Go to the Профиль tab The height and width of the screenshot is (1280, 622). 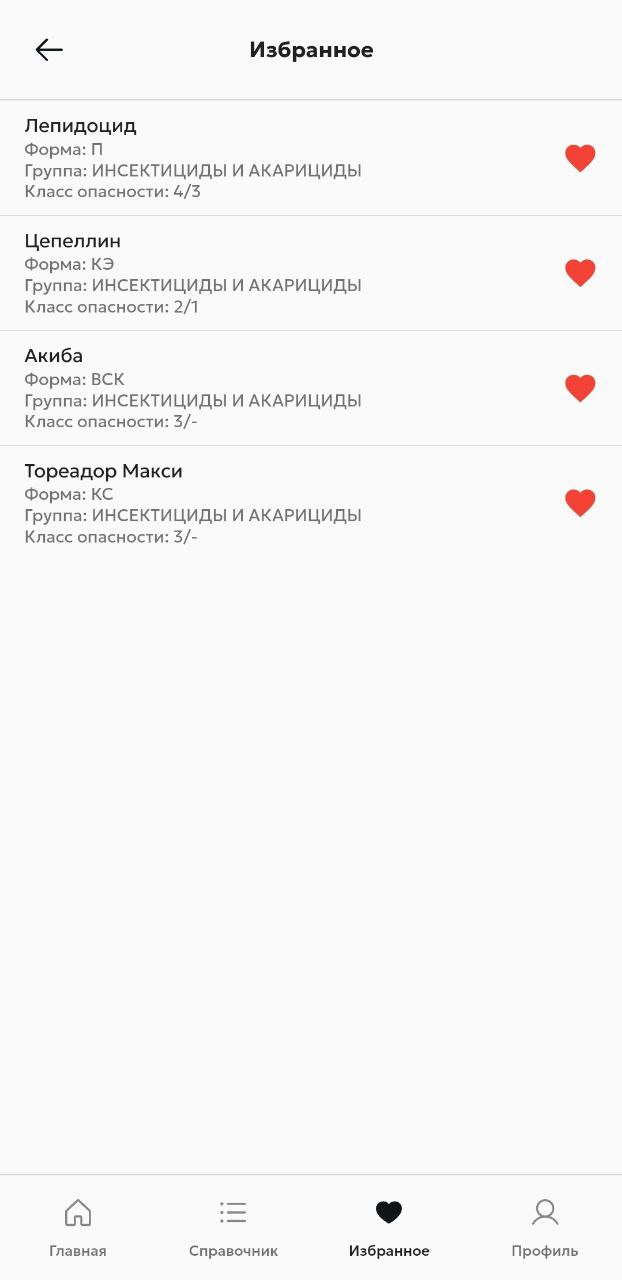tap(544, 1228)
